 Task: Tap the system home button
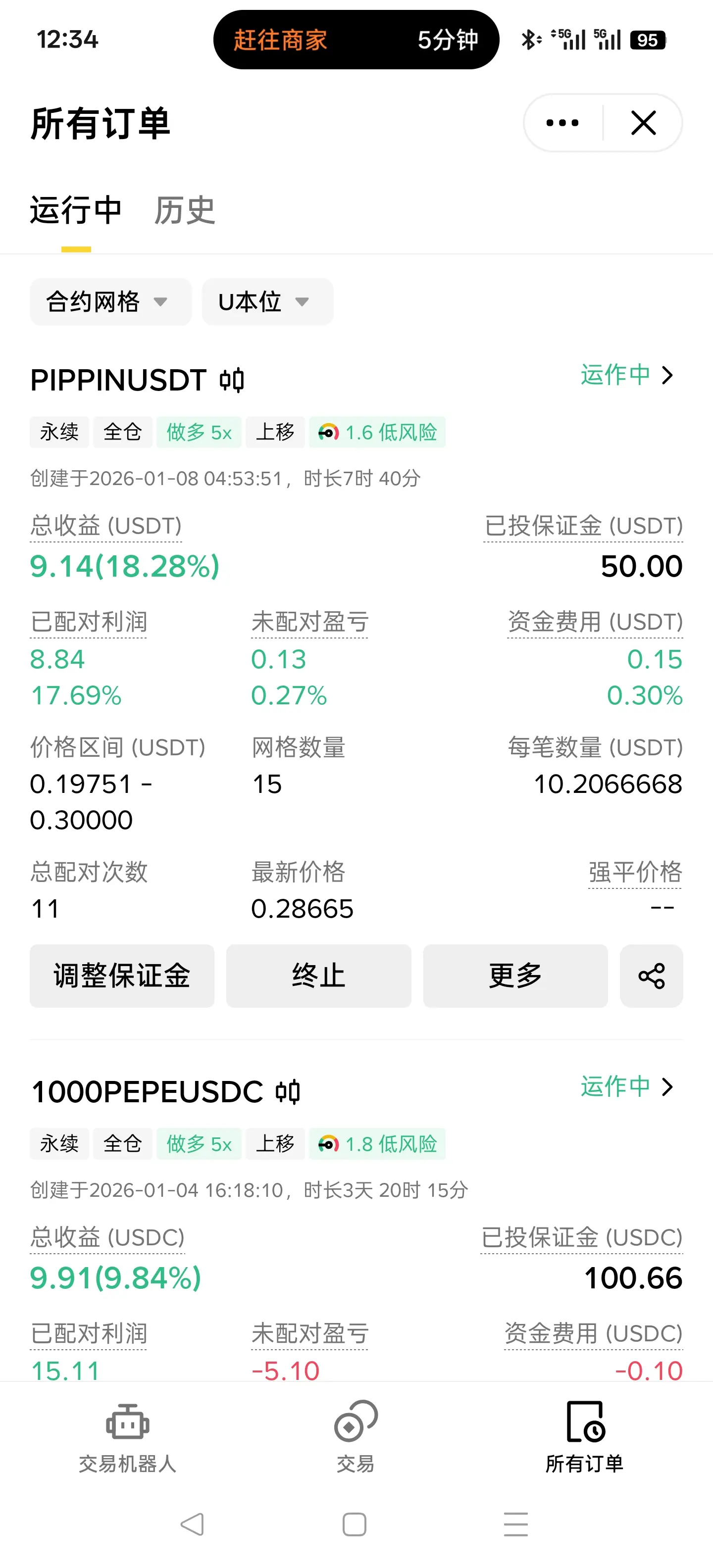[x=355, y=1524]
